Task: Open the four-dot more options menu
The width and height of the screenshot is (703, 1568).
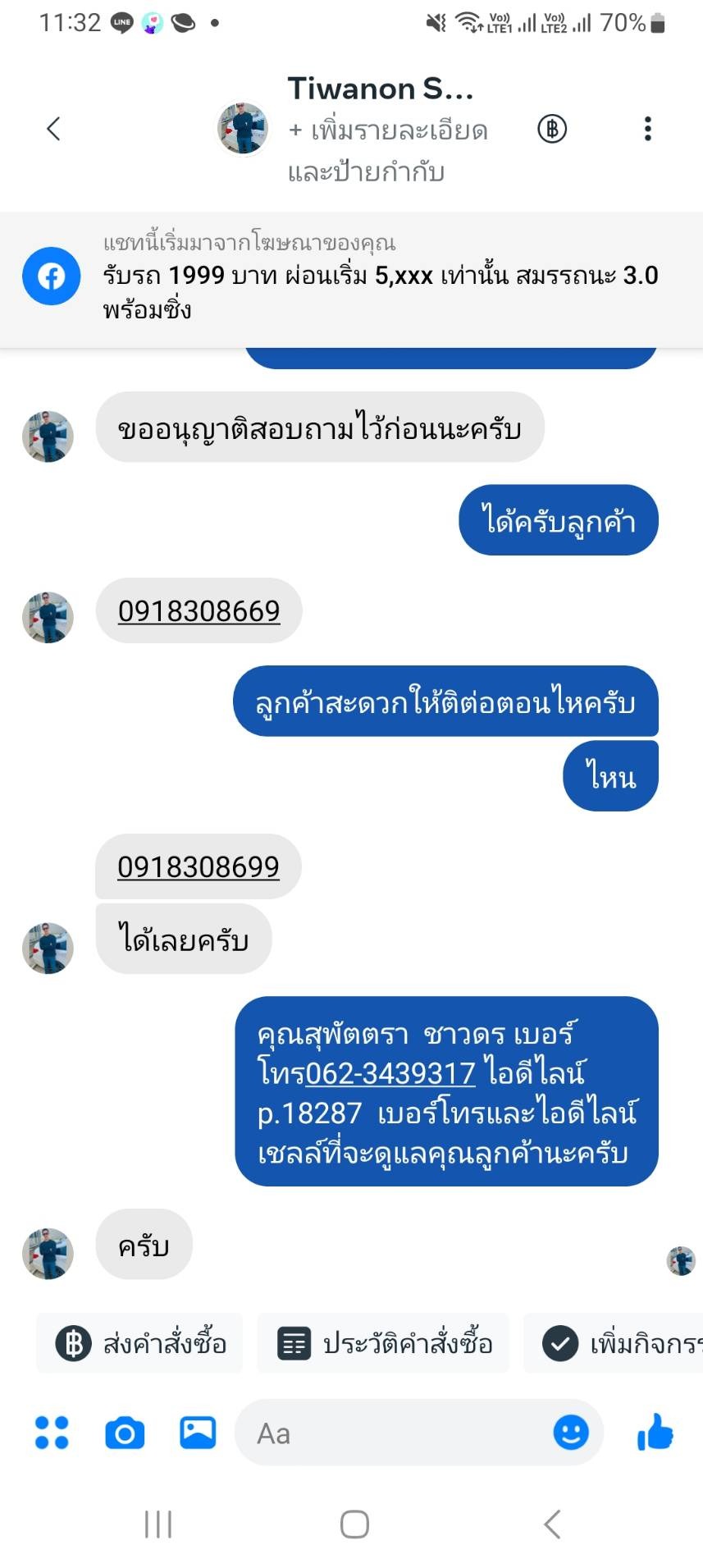Action: [52, 1433]
